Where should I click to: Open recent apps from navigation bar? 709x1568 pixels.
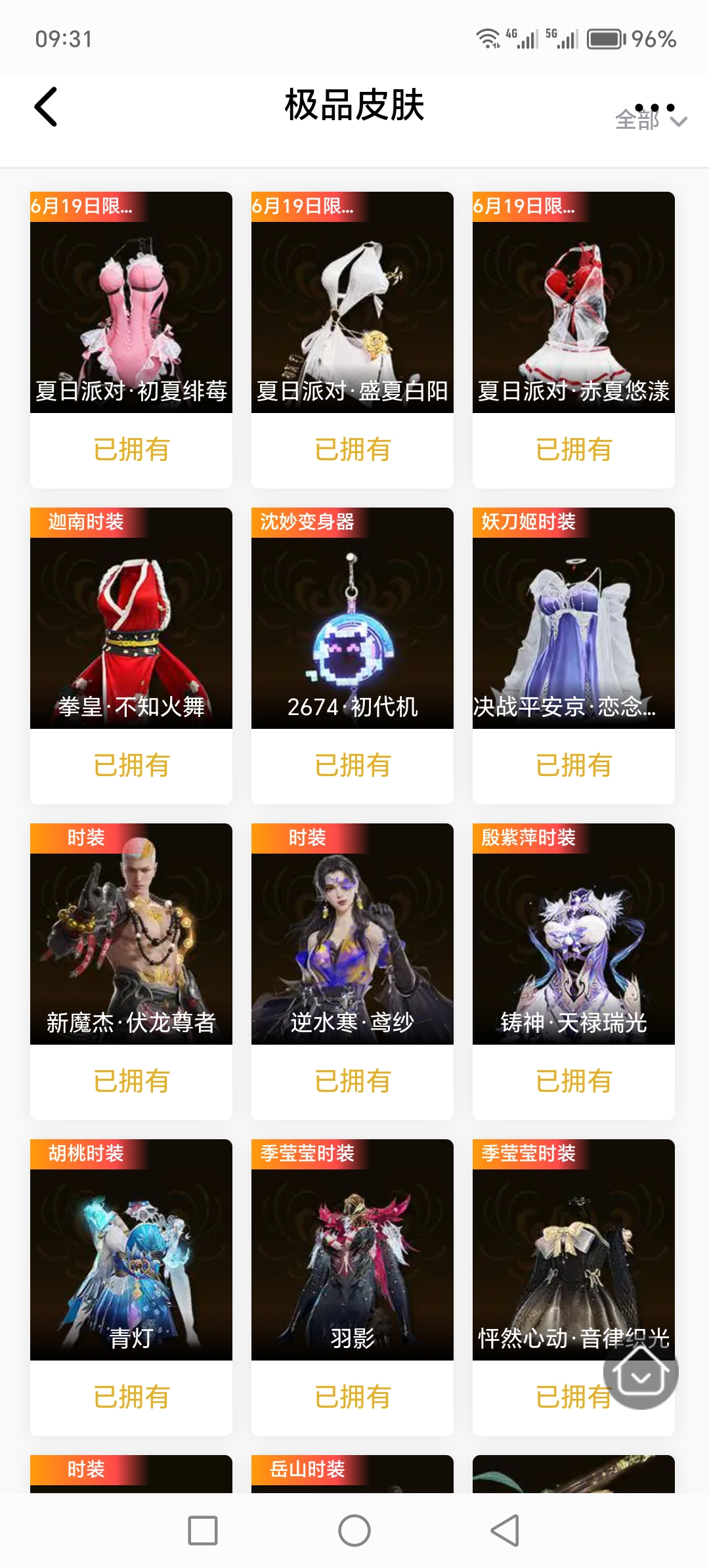coord(203,1531)
